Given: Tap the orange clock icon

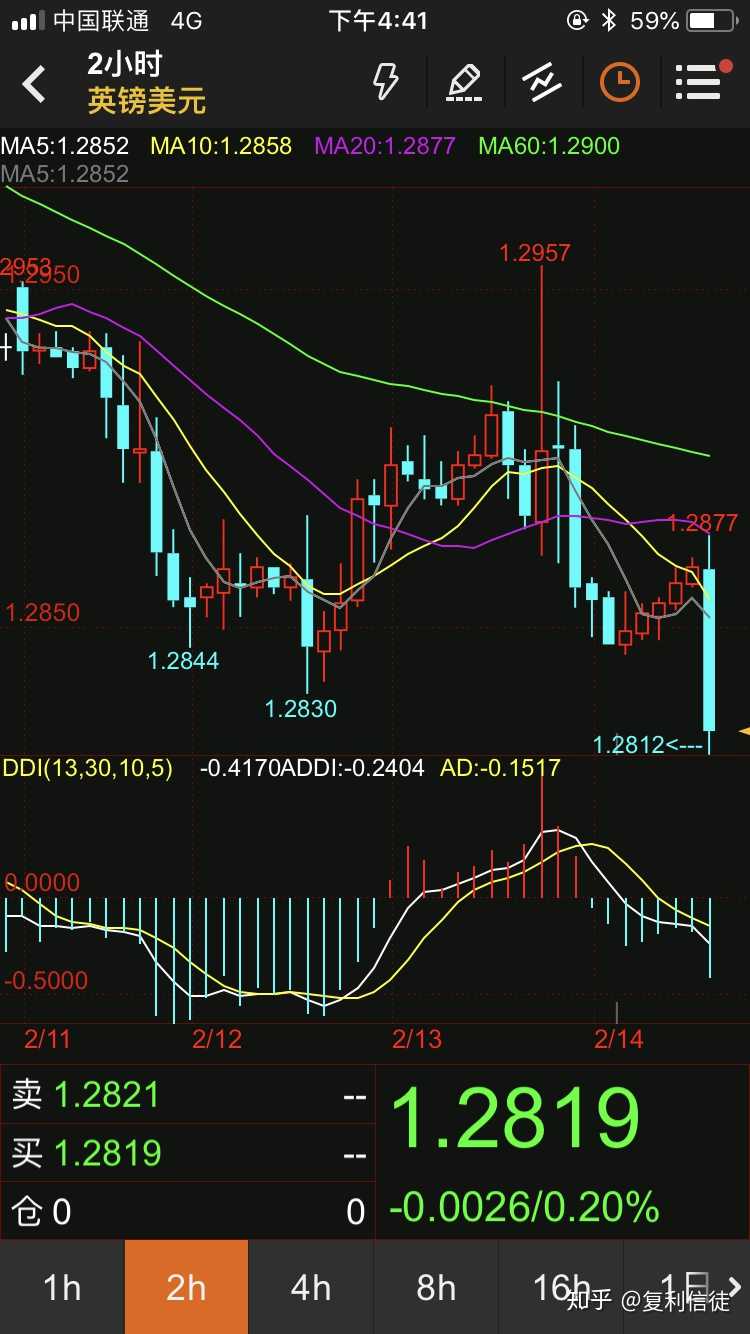Looking at the screenshot, I should 620,82.
